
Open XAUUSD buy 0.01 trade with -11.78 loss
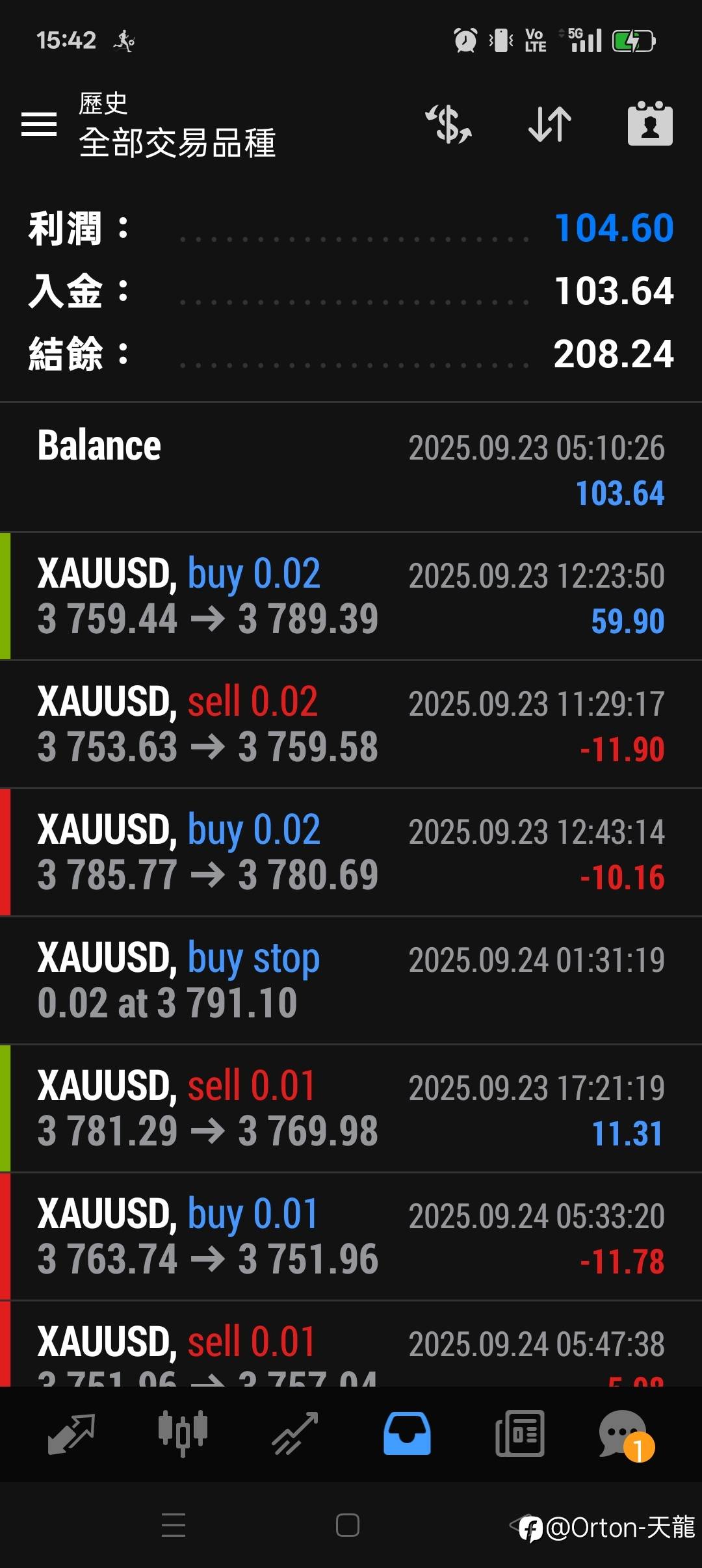pos(351,1236)
